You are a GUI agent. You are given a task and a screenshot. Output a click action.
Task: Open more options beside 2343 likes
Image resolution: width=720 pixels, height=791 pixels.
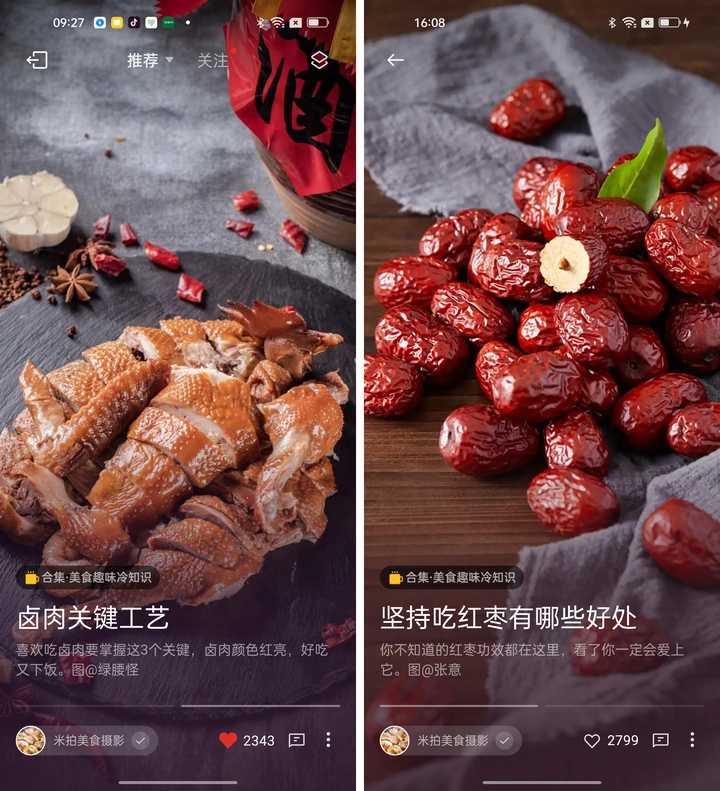pos(328,740)
